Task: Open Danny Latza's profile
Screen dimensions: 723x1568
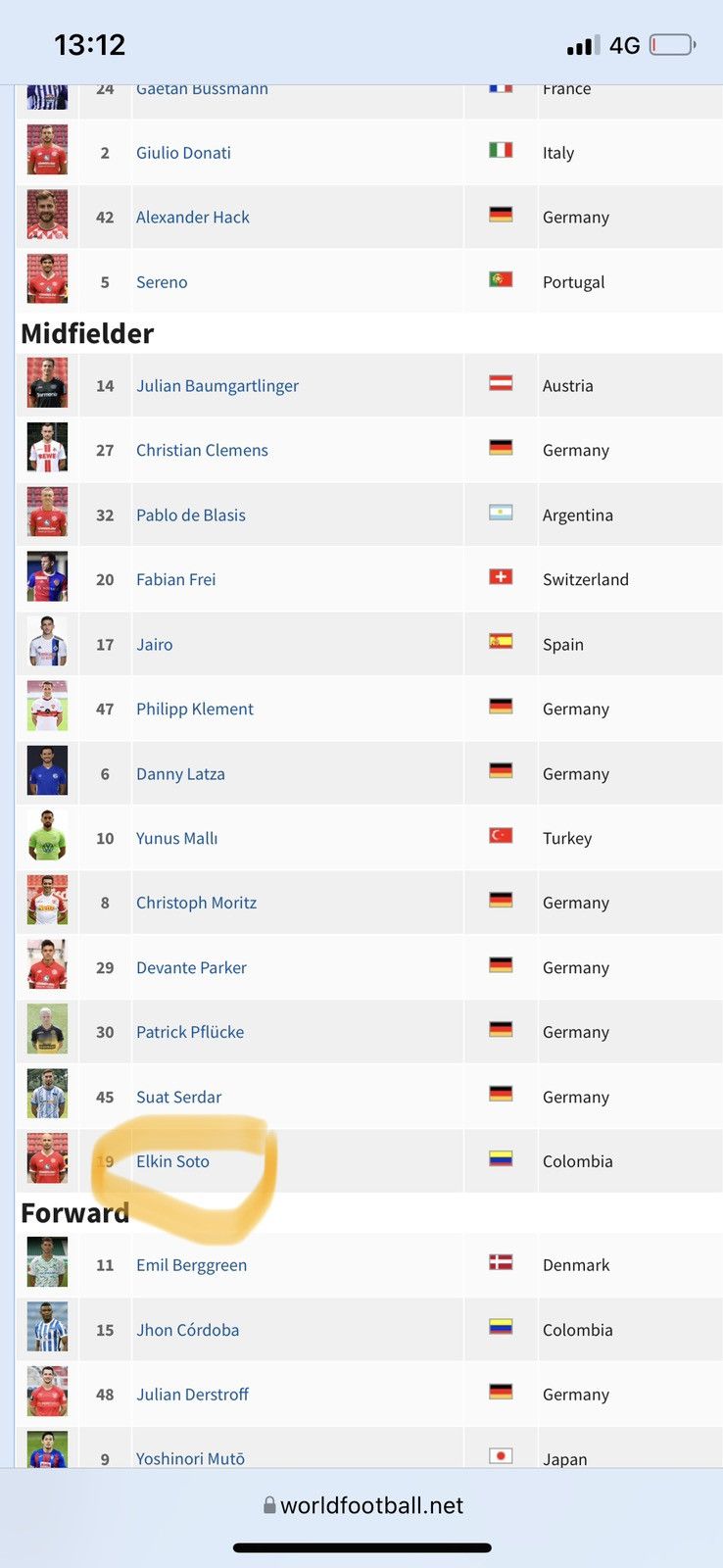Action: pos(180,774)
